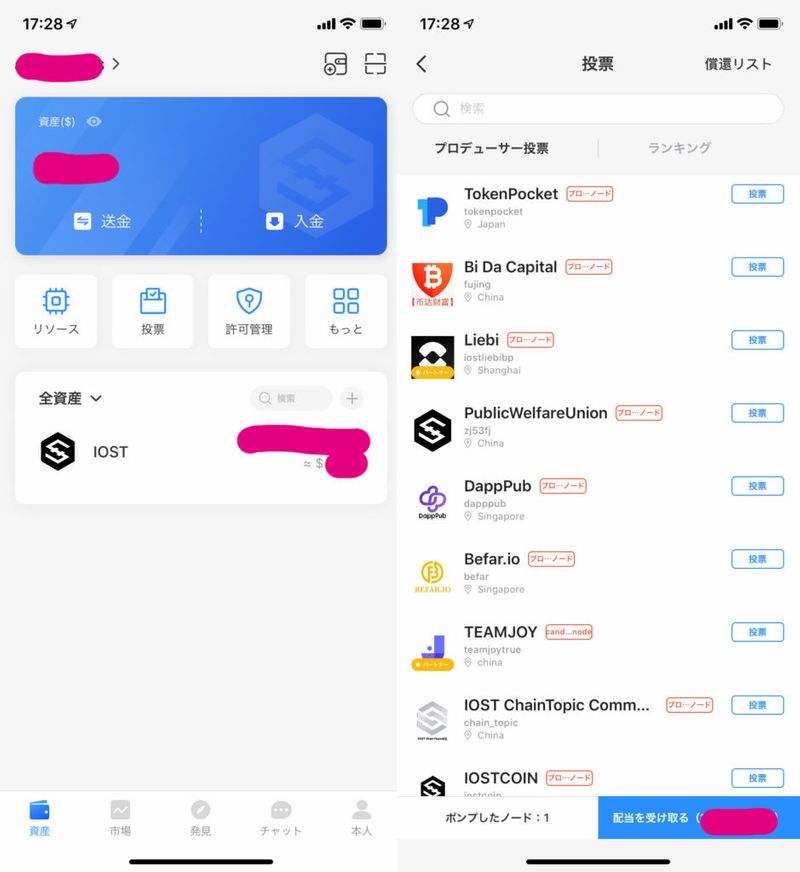Switch to the 市場 market tab
The width and height of the screenshot is (800, 872).
pyautogui.click(x=120, y=817)
